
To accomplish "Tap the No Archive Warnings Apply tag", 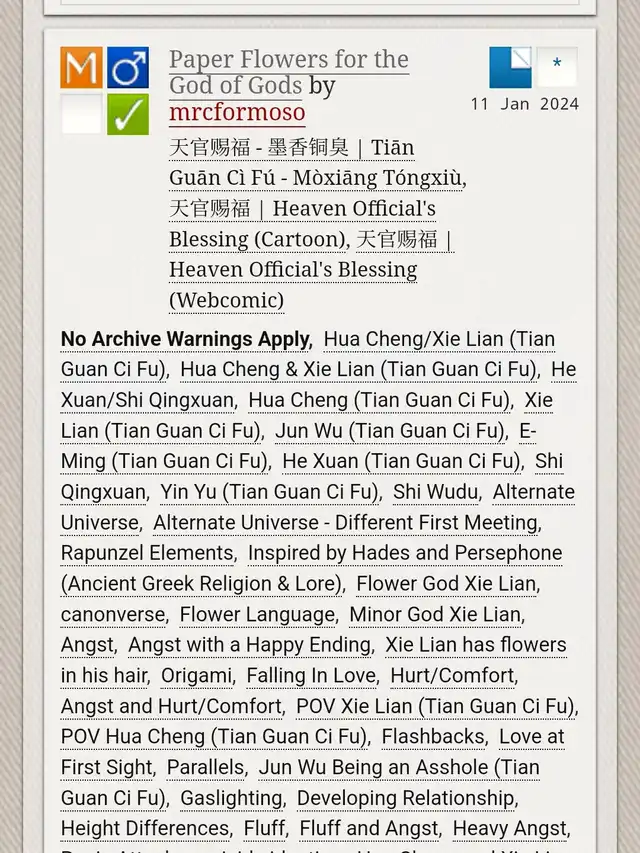I will point(185,339).
